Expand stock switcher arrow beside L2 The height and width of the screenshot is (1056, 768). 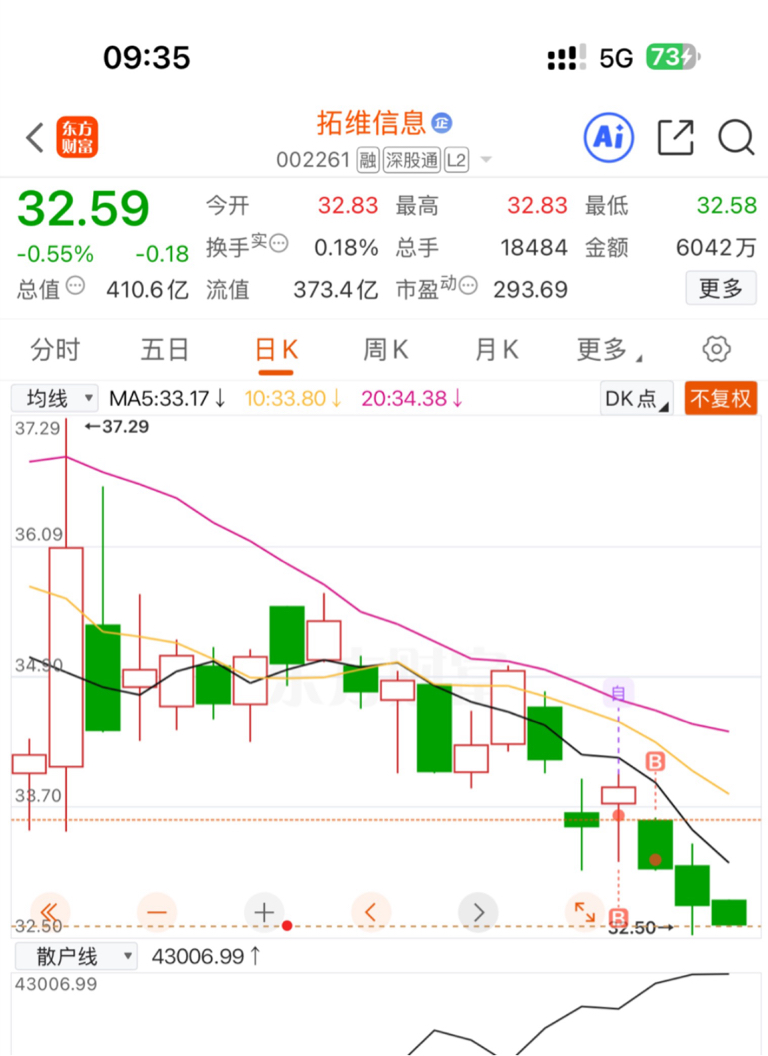(486, 160)
